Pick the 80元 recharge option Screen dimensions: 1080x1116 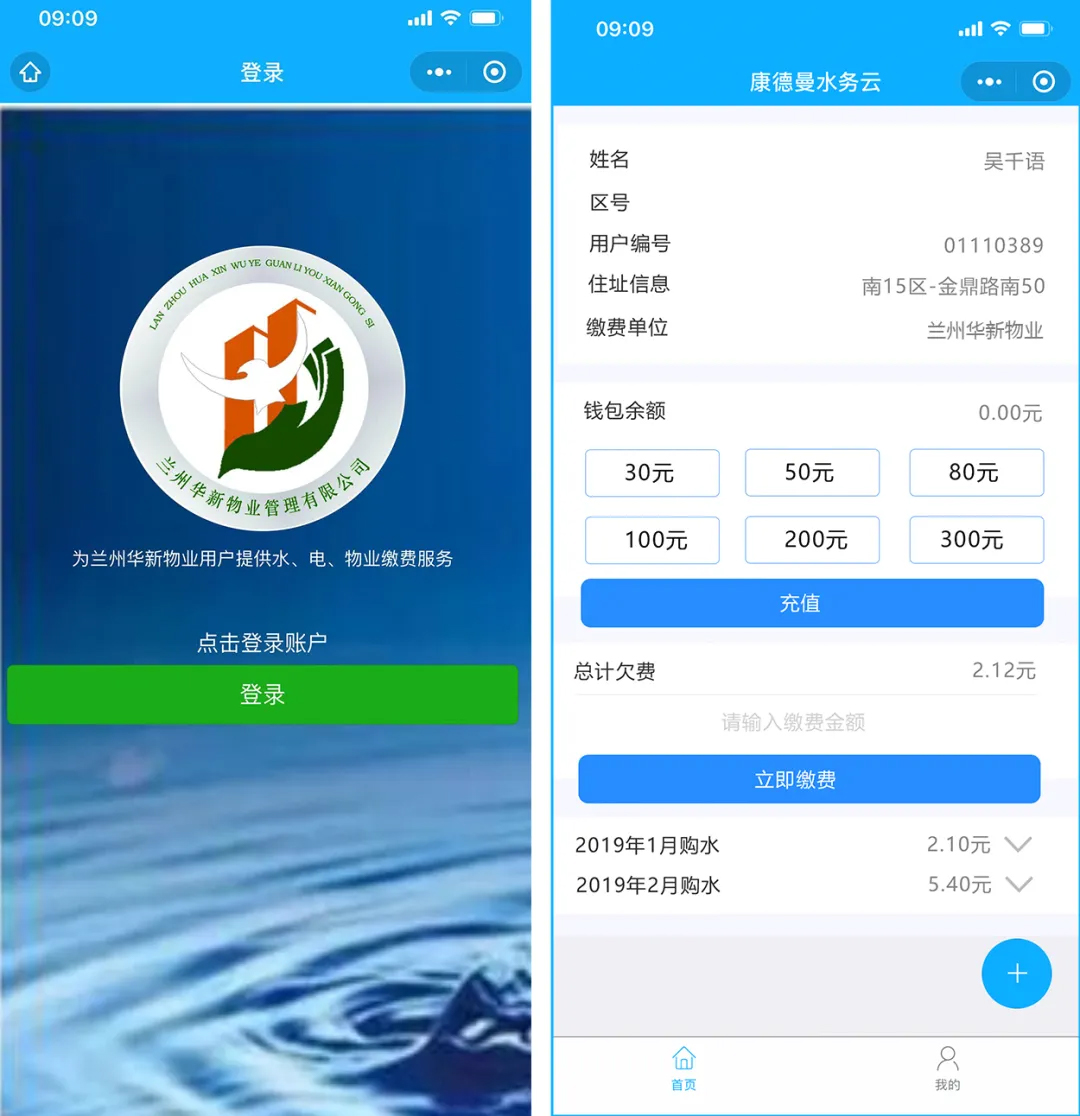[975, 473]
